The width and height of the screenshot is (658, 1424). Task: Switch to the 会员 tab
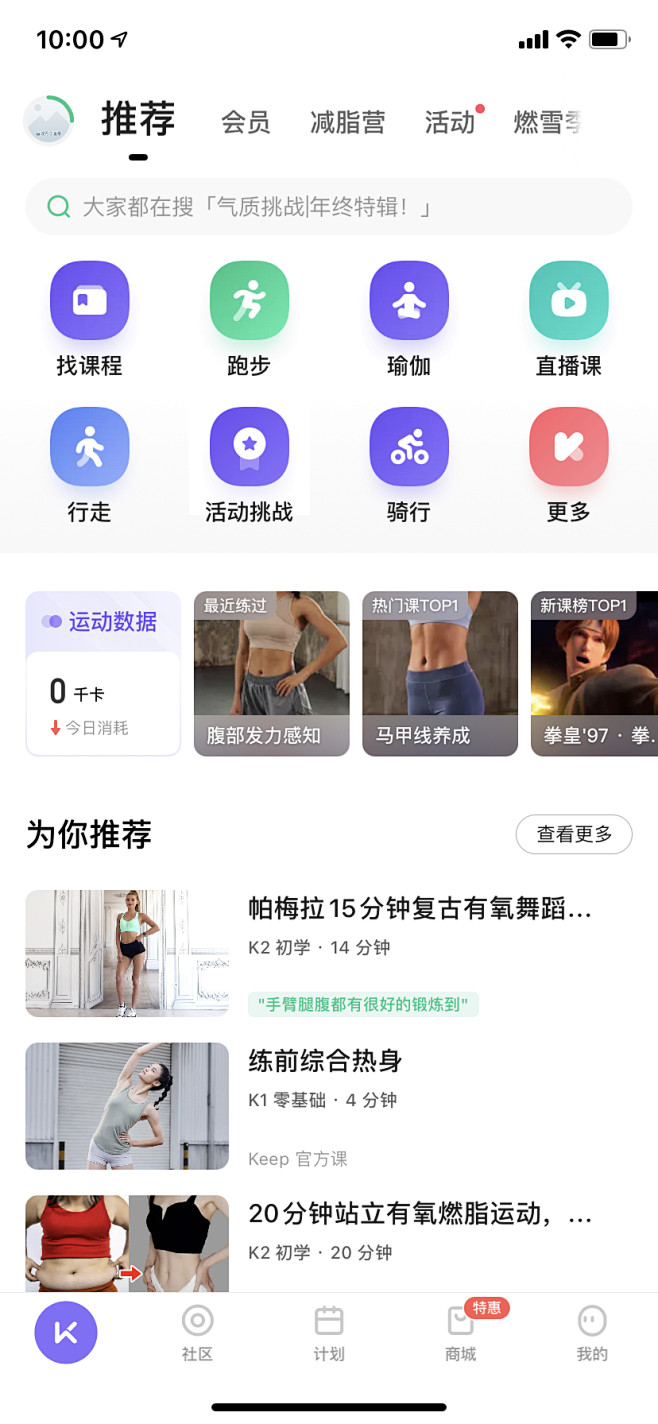pos(245,123)
